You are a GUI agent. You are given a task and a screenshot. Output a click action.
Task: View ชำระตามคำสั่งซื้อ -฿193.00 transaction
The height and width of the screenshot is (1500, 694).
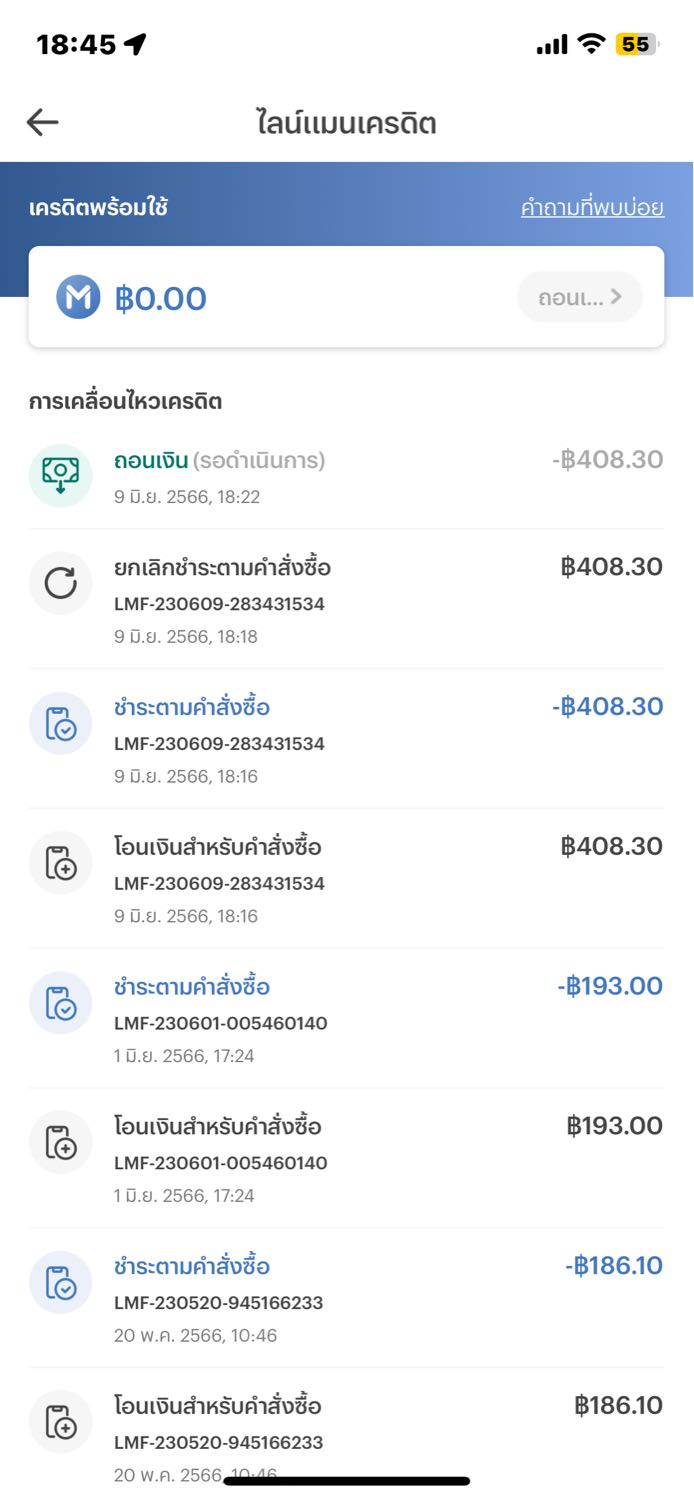(346, 1019)
